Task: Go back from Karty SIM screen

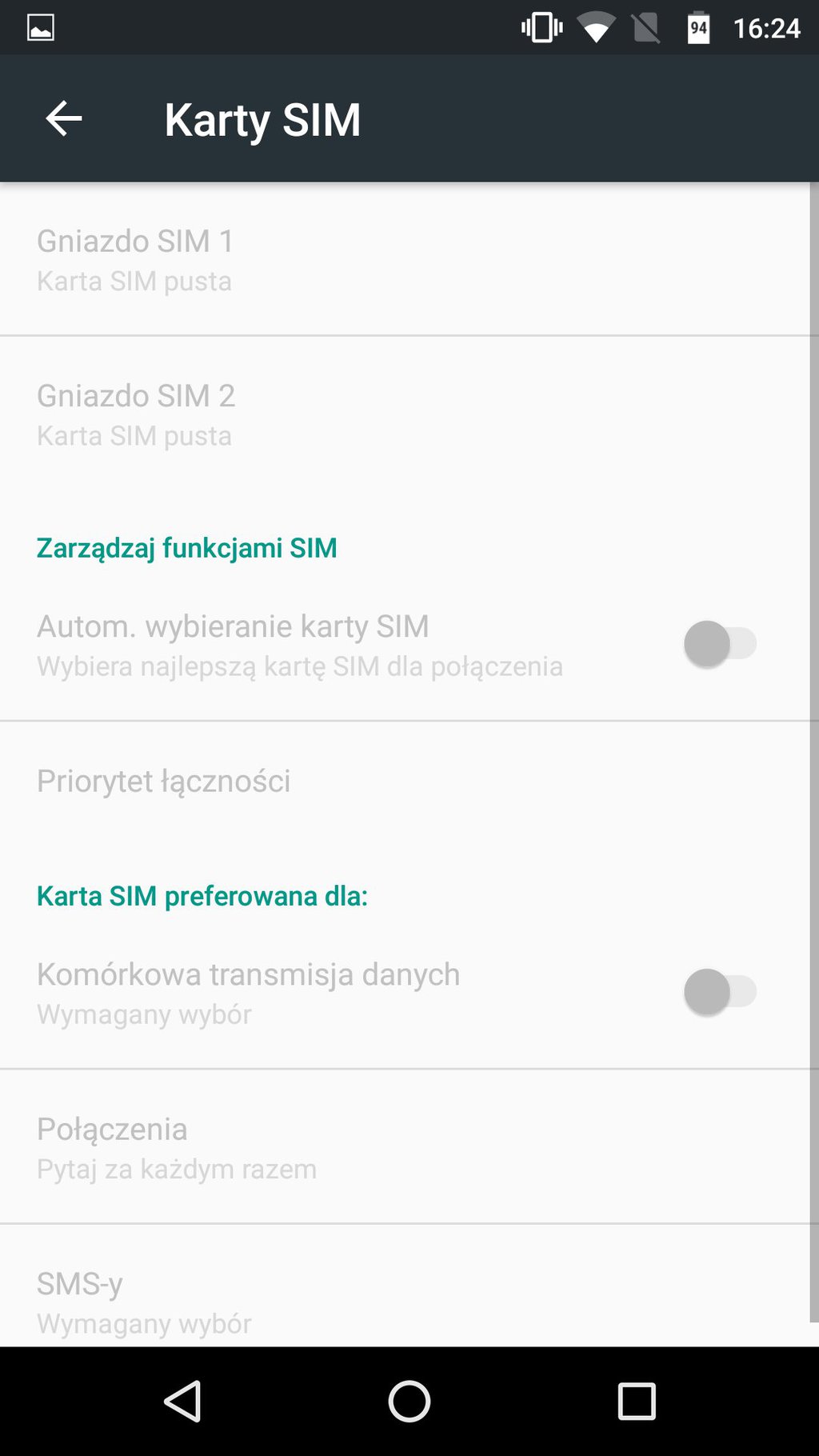Action: pos(64,119)
